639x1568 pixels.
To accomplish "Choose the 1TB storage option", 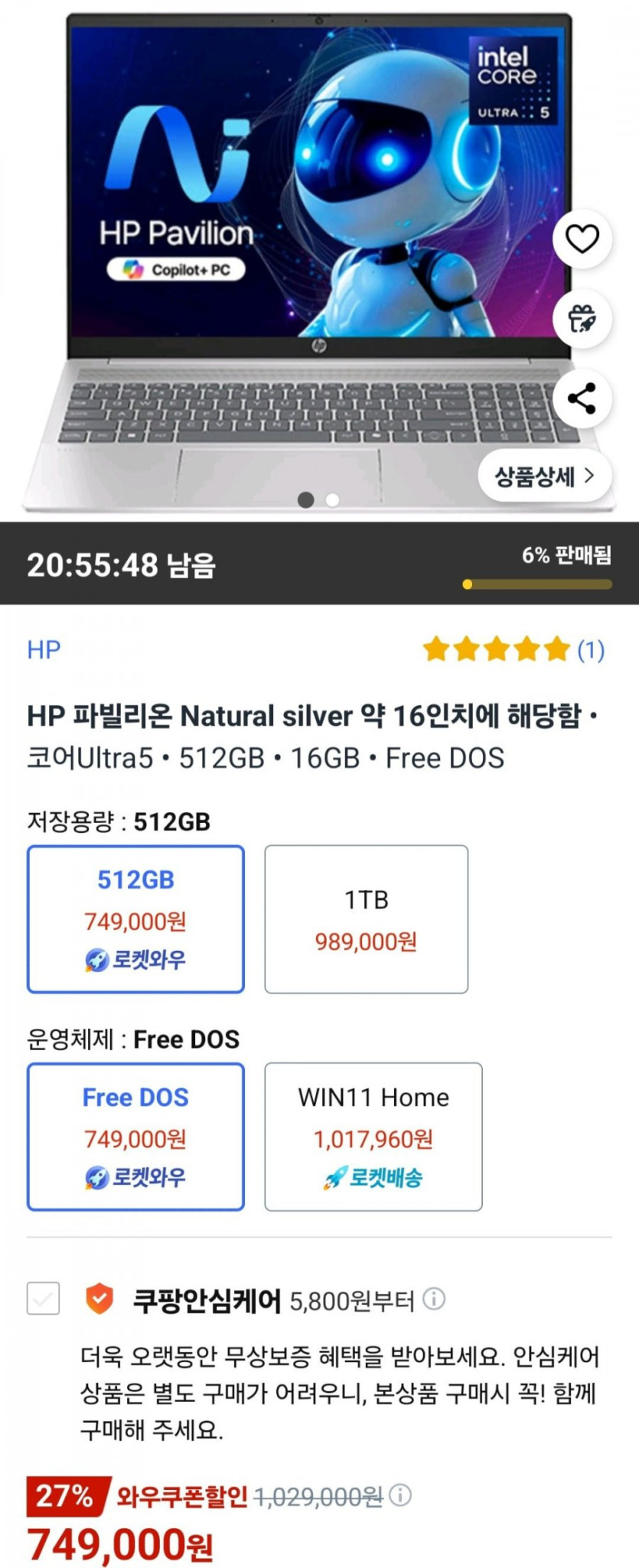I will tap(366, 919).
